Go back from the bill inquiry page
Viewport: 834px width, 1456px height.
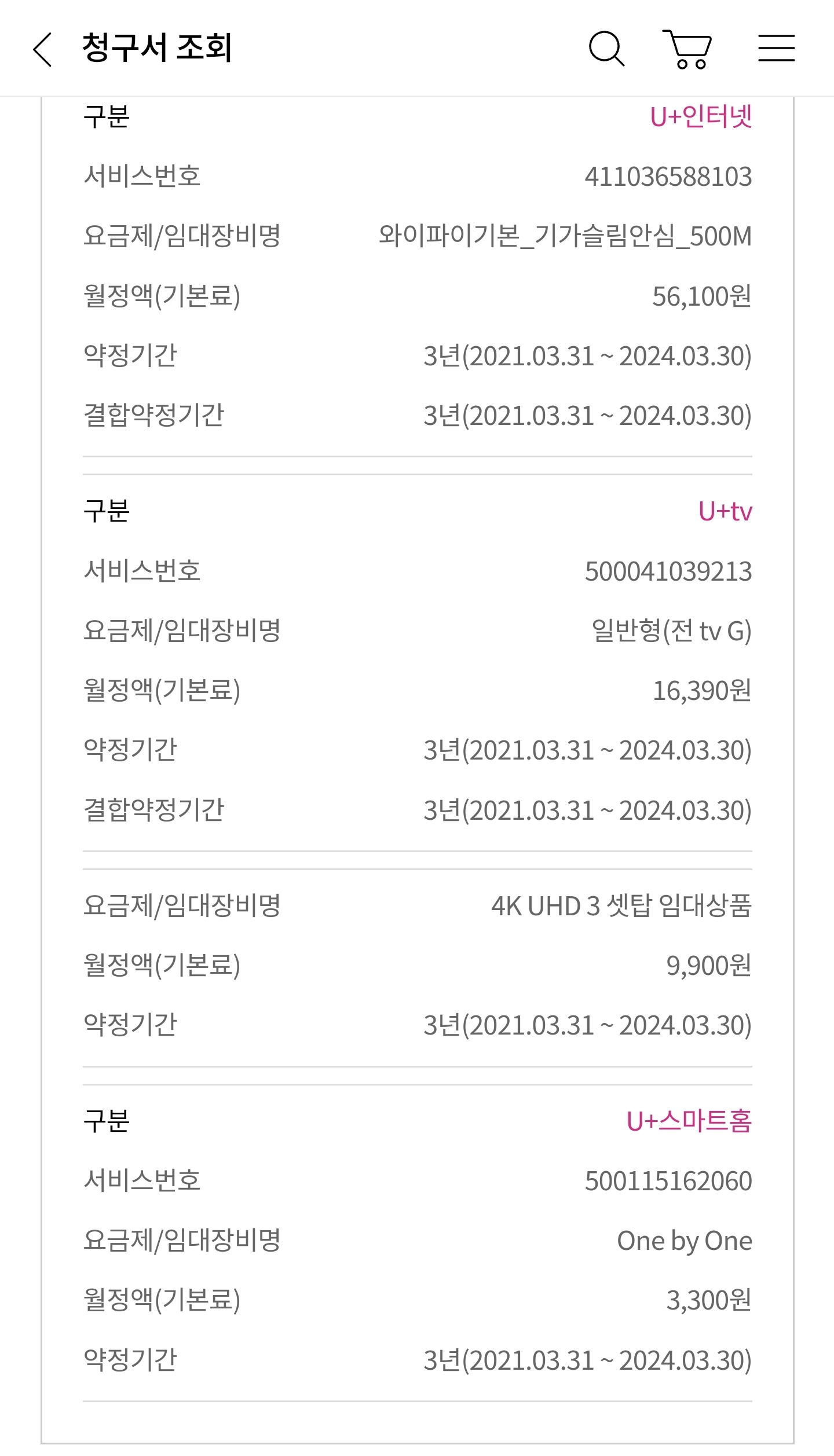(x=42, y=49)
